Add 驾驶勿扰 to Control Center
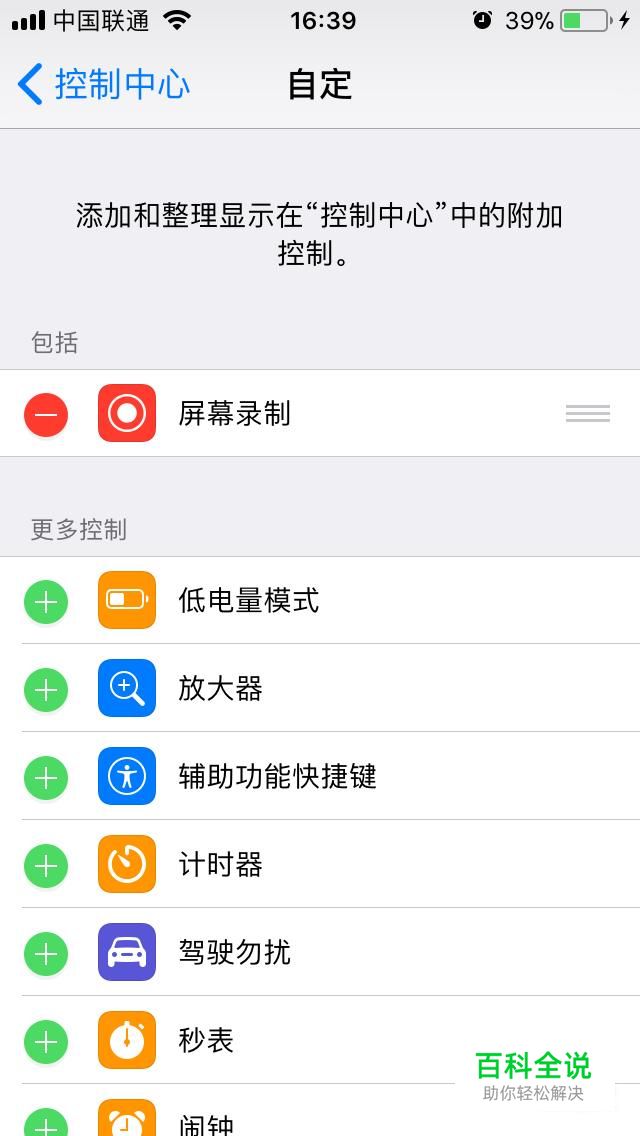The image size is (640, 1136). pos(46,953)
